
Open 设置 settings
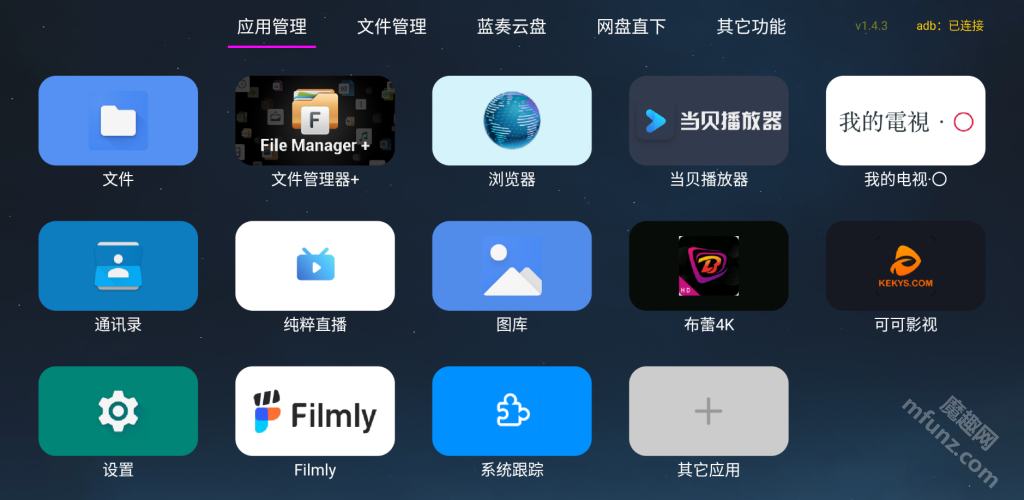[118, 411]
